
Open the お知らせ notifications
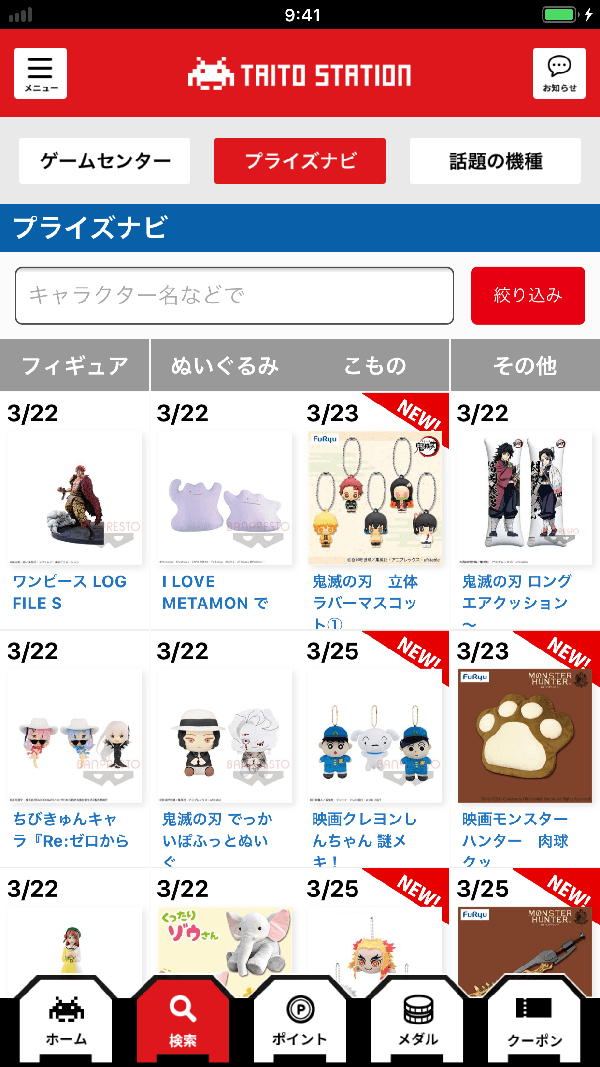559,73
